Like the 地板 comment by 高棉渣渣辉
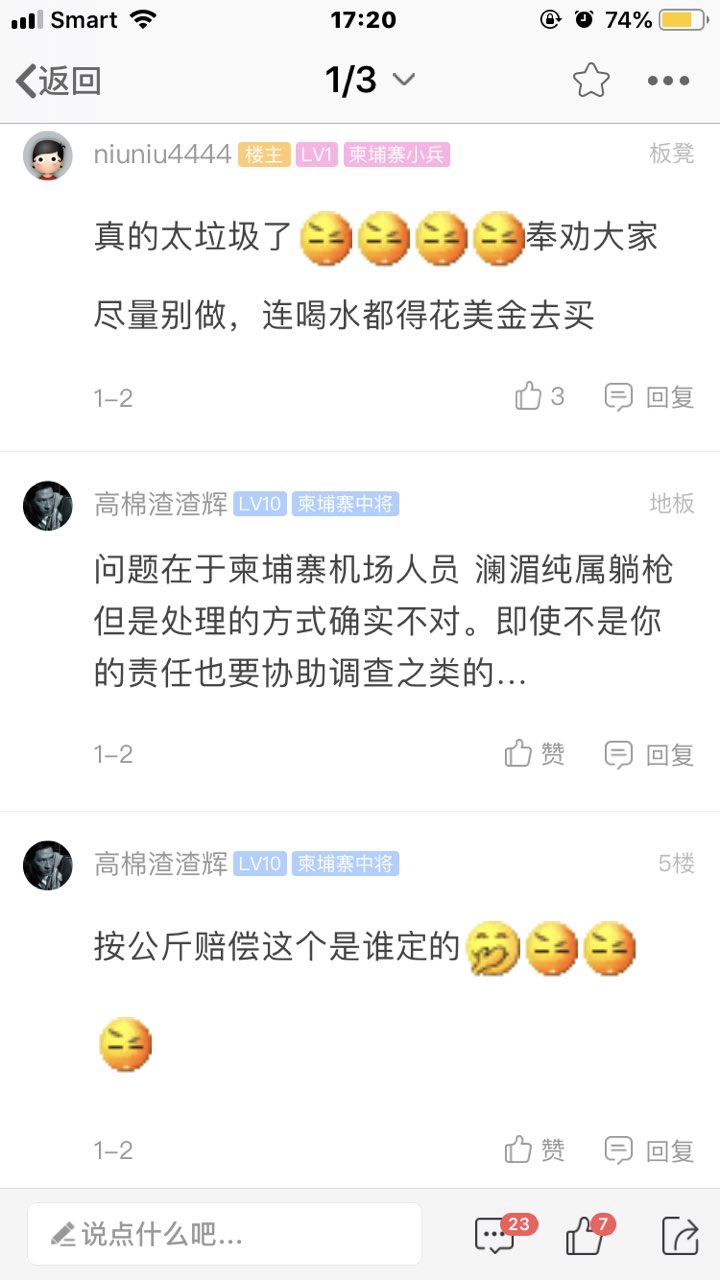The height and width of the screenshot is (1280, 720). (x=534, y=753)
